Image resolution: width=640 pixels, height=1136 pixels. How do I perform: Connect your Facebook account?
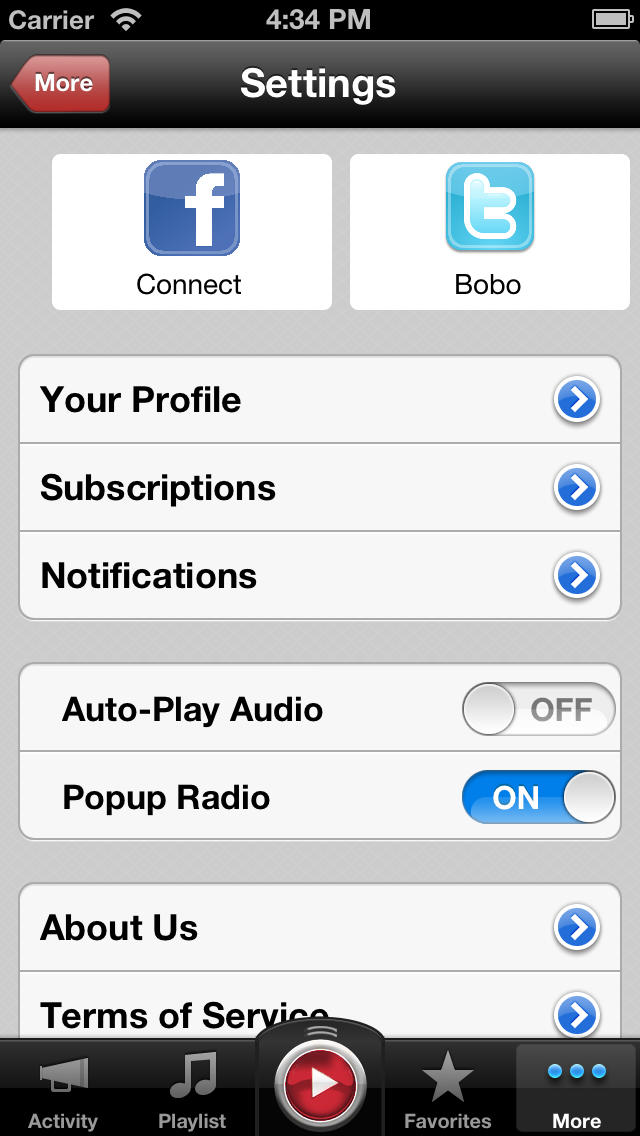coord(191,232)
